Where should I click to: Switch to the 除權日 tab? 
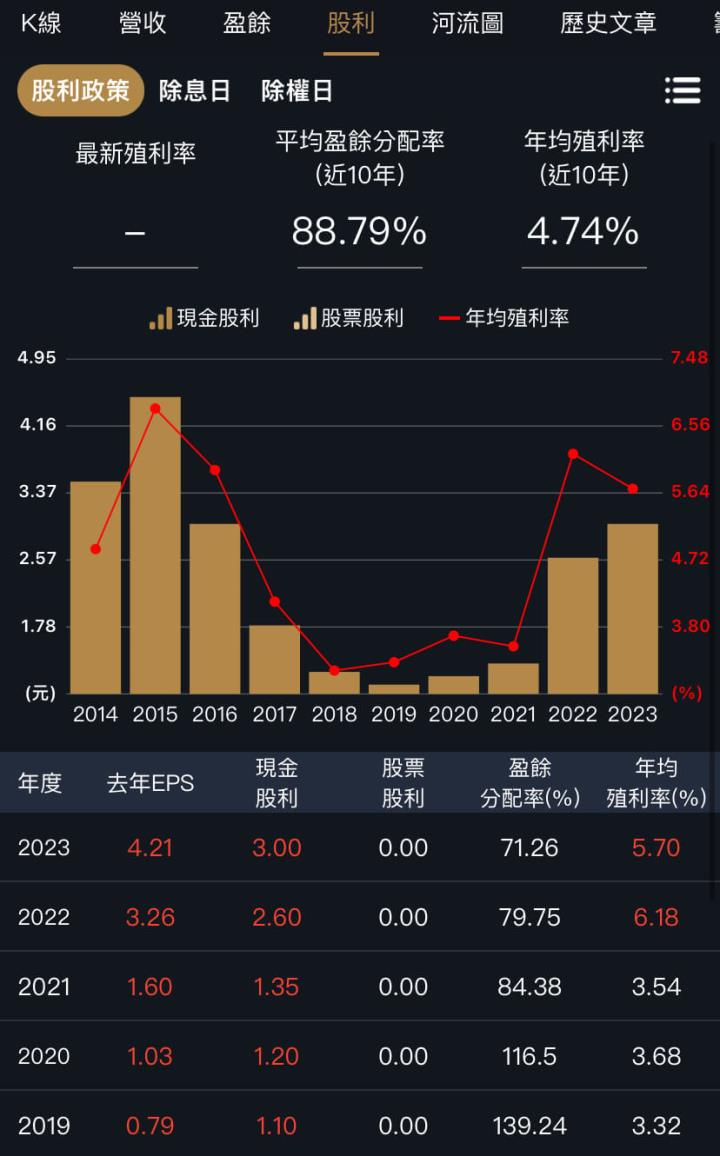pyautogui.click(x=299, y=91)
